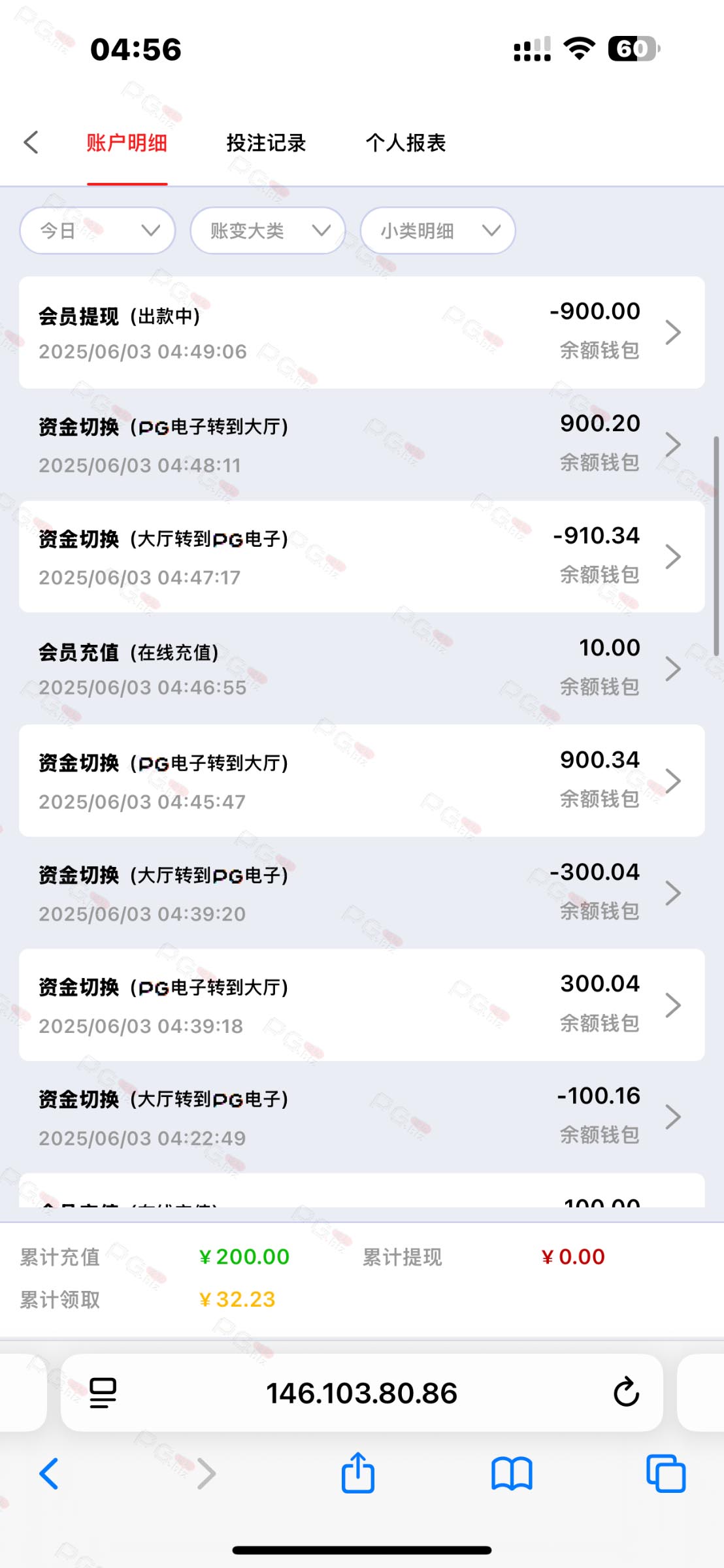View the -100.16 transfer at 04:22:49
Screen dimensions: 724x1568
362,1117
